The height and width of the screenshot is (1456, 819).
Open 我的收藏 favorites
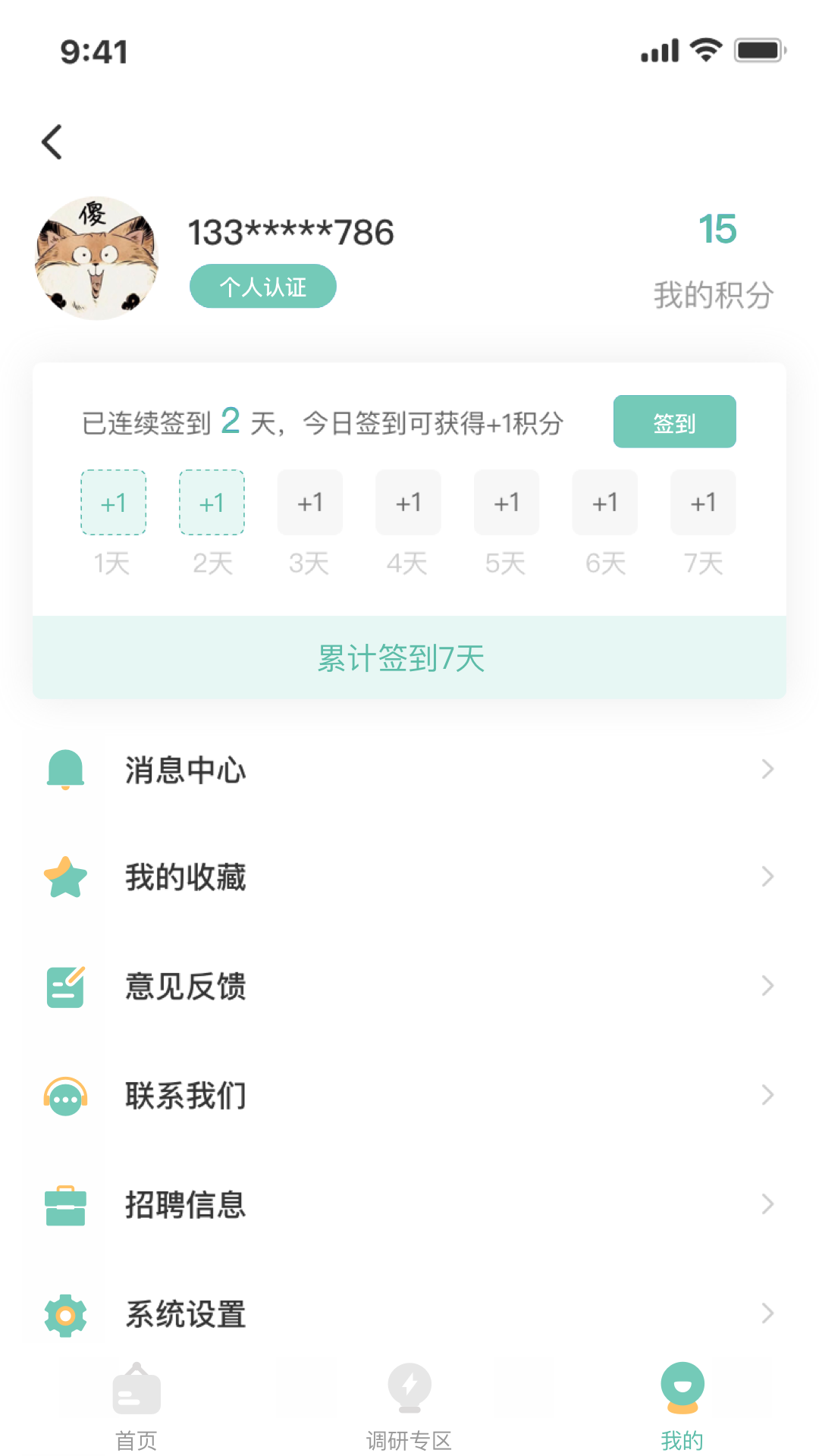click(x=409, y=877)
